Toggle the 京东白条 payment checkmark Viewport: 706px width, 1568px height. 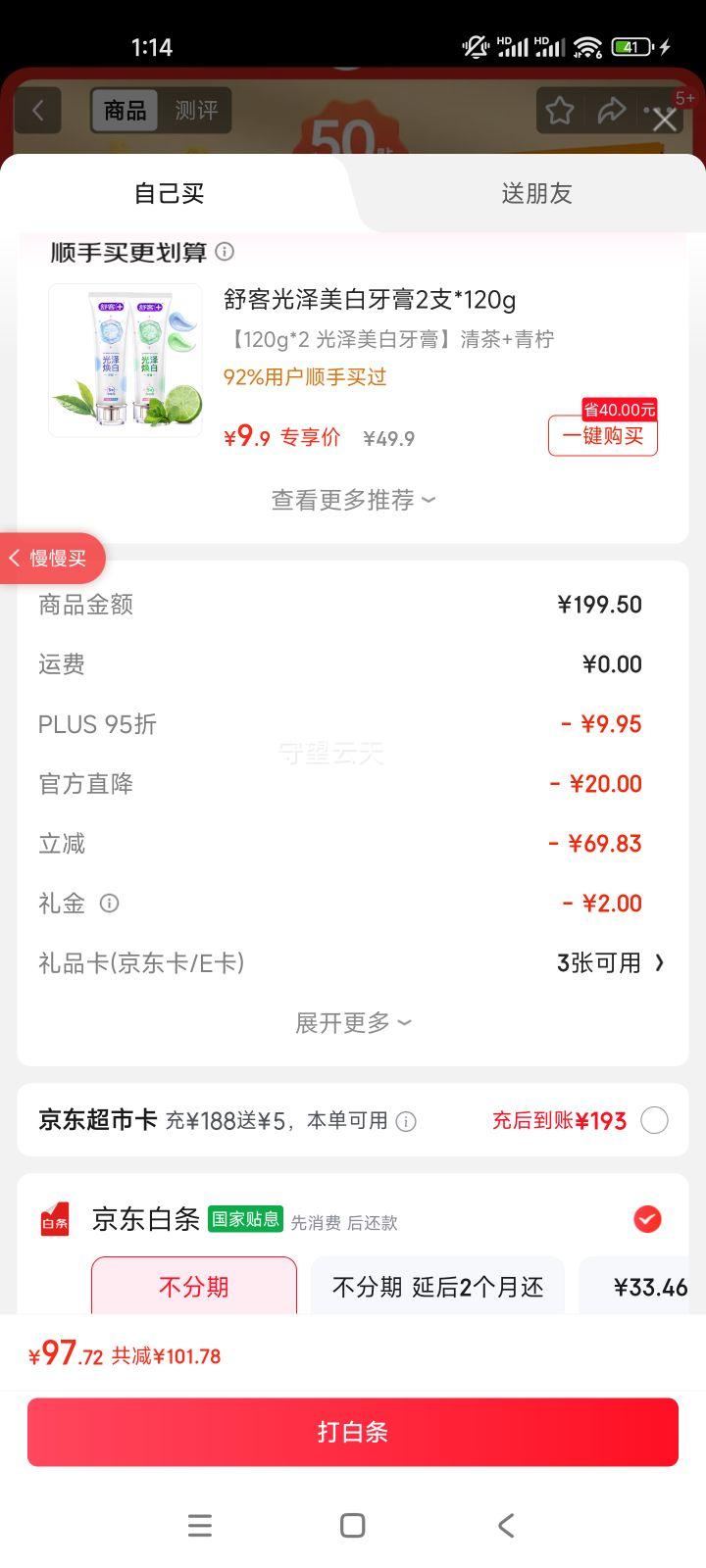tap(647, 1219)
